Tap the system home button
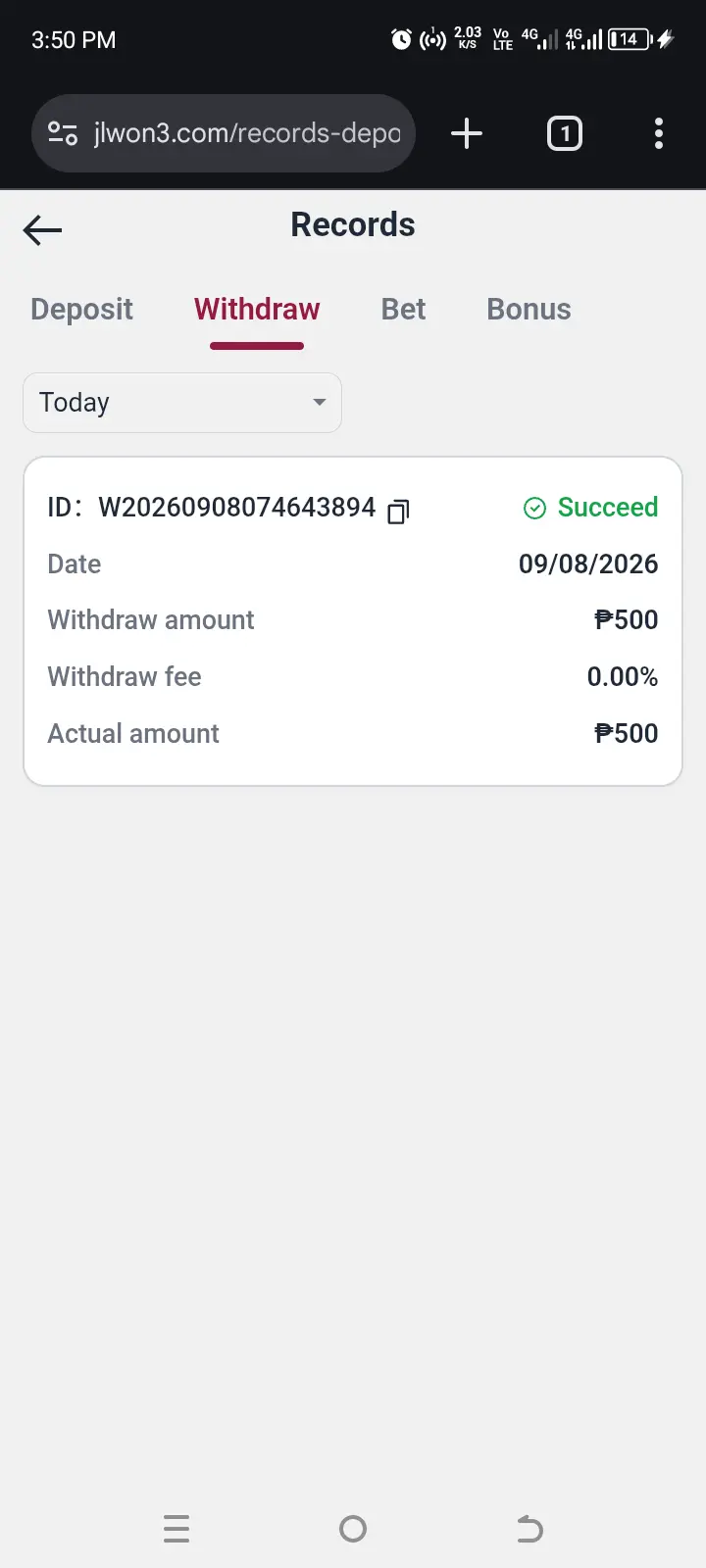Image resolution: width=706 pixels, height=1568 pixels. [353, 1529]
